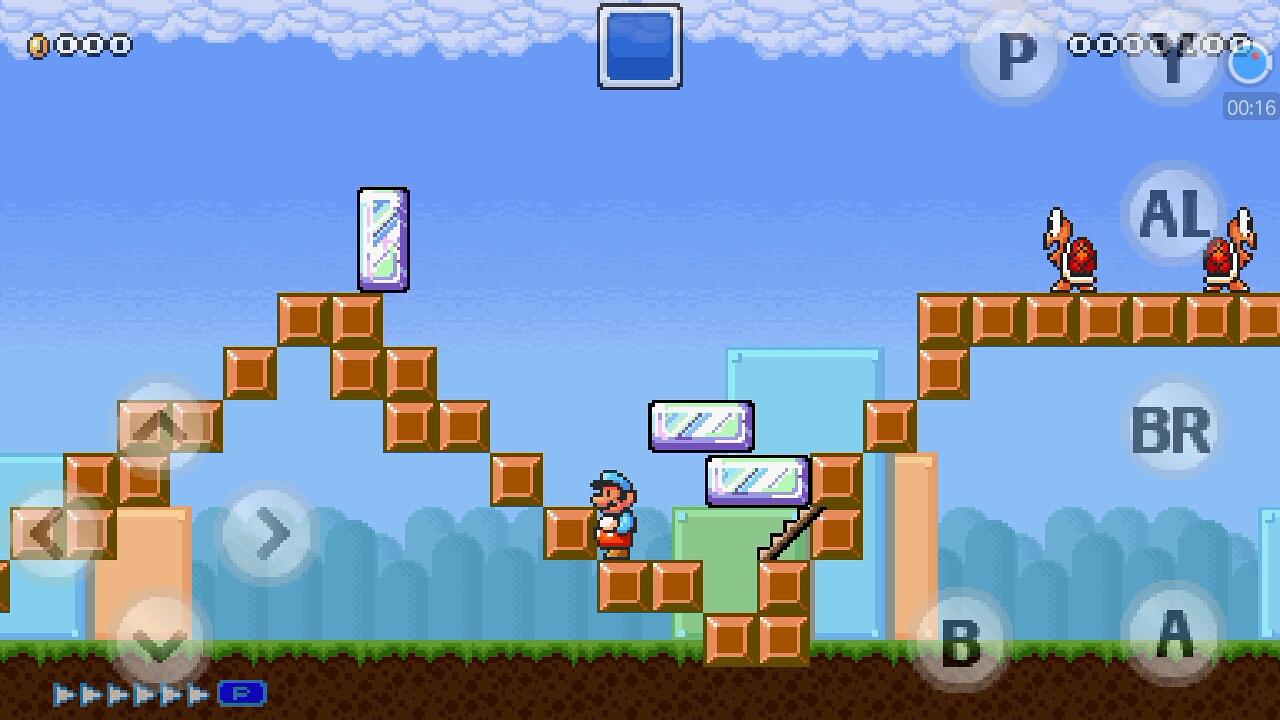
Task: Tap the blue reserve item box
Action: point(640,47)
